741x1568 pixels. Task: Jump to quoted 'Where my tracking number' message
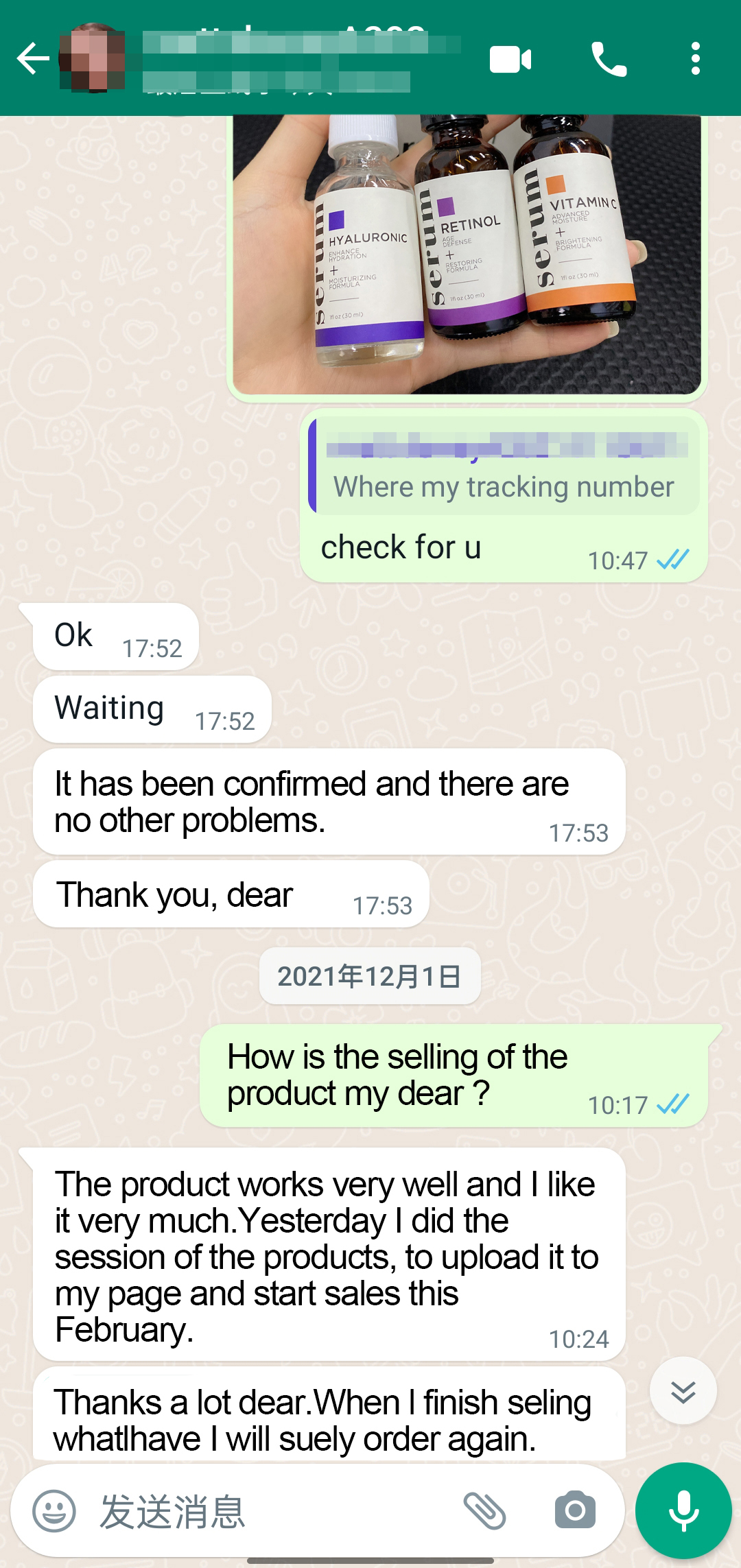[504, 466]
